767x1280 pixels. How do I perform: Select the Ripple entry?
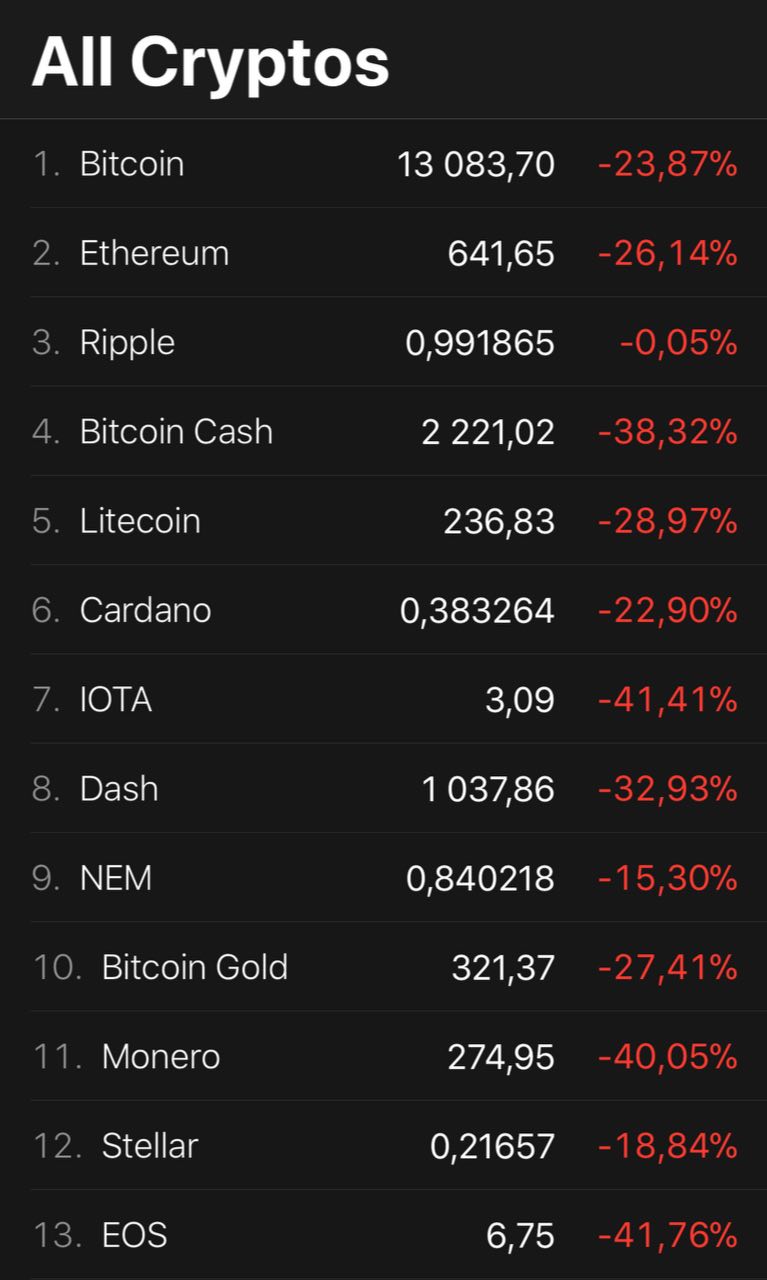(383, 342)
